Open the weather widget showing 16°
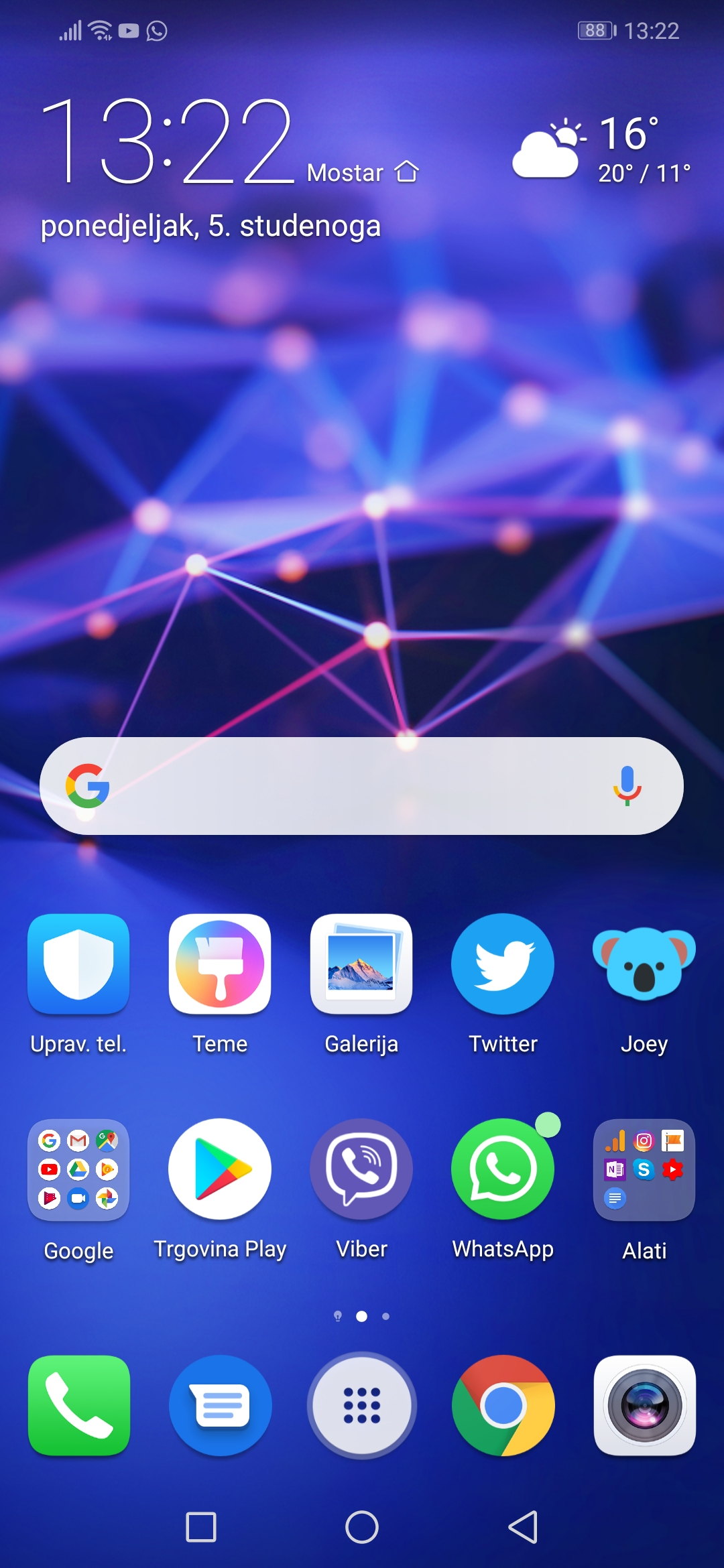Viewport: 724px width, 1568px height. click(601, 150)
